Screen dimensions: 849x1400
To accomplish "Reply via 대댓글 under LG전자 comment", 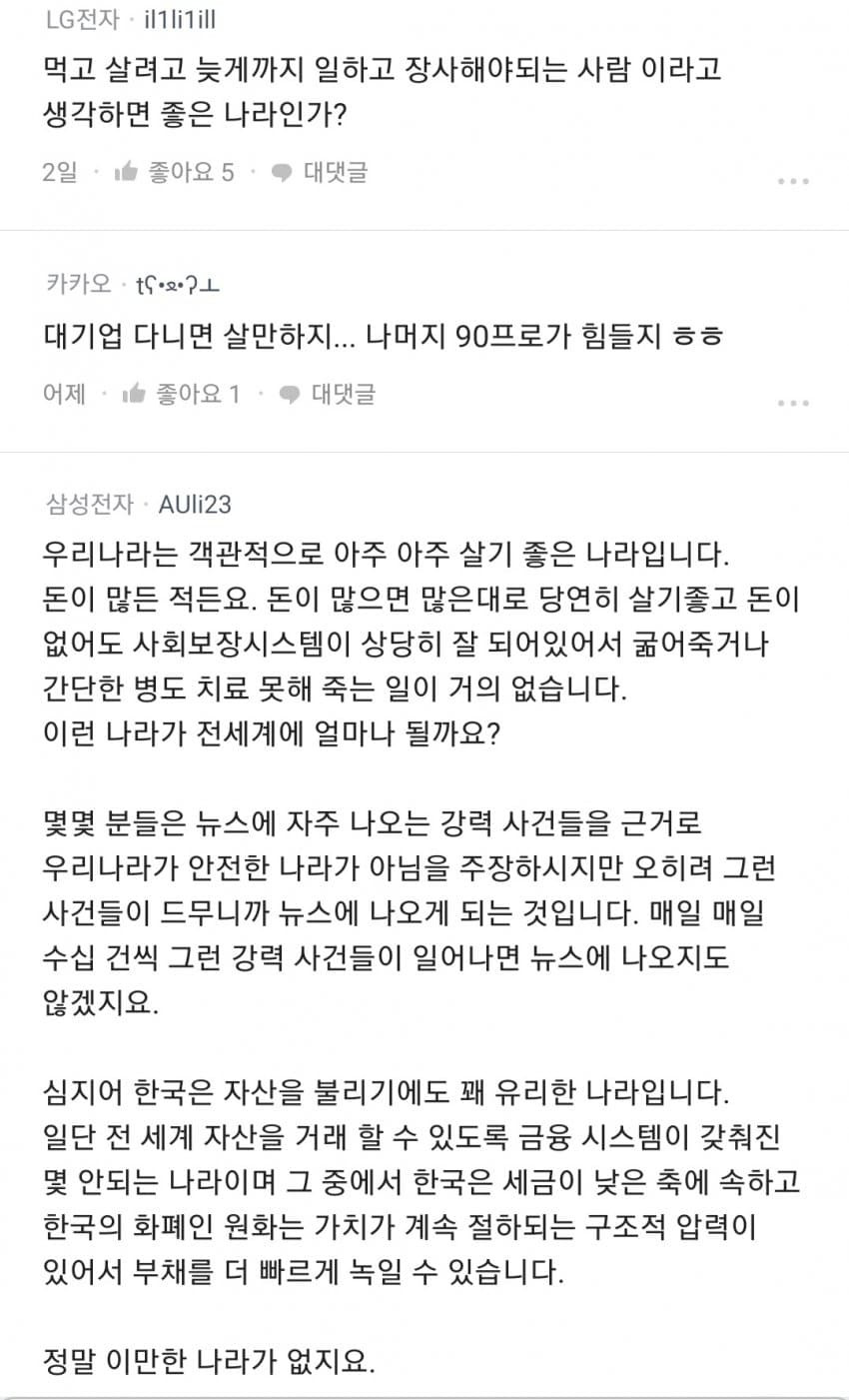I will pos(321,173).
